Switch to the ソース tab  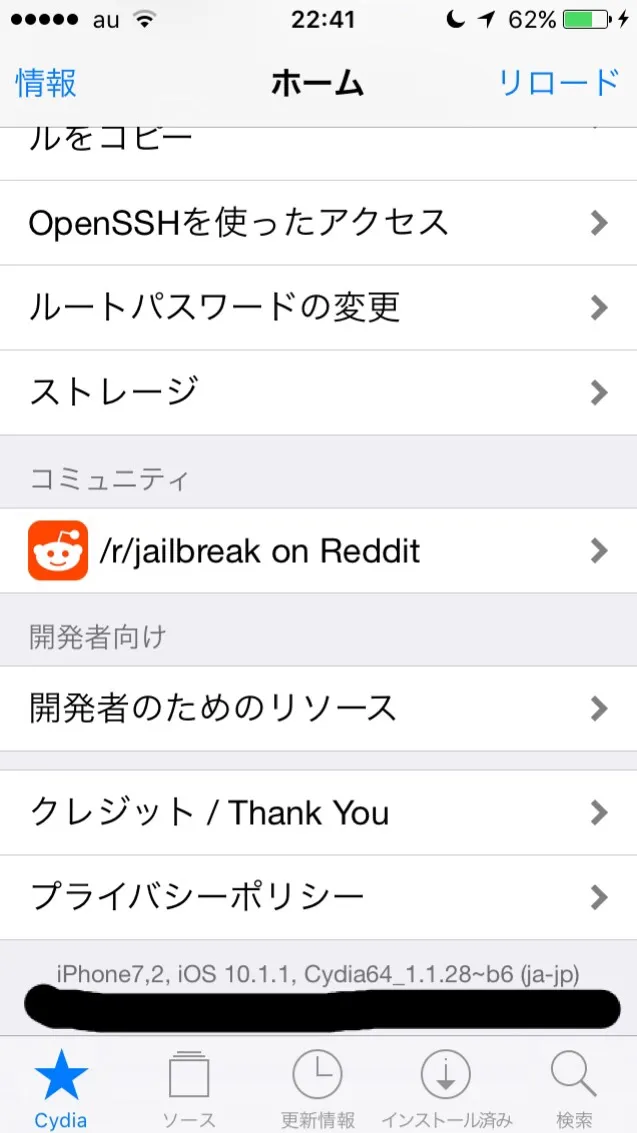189,1087
